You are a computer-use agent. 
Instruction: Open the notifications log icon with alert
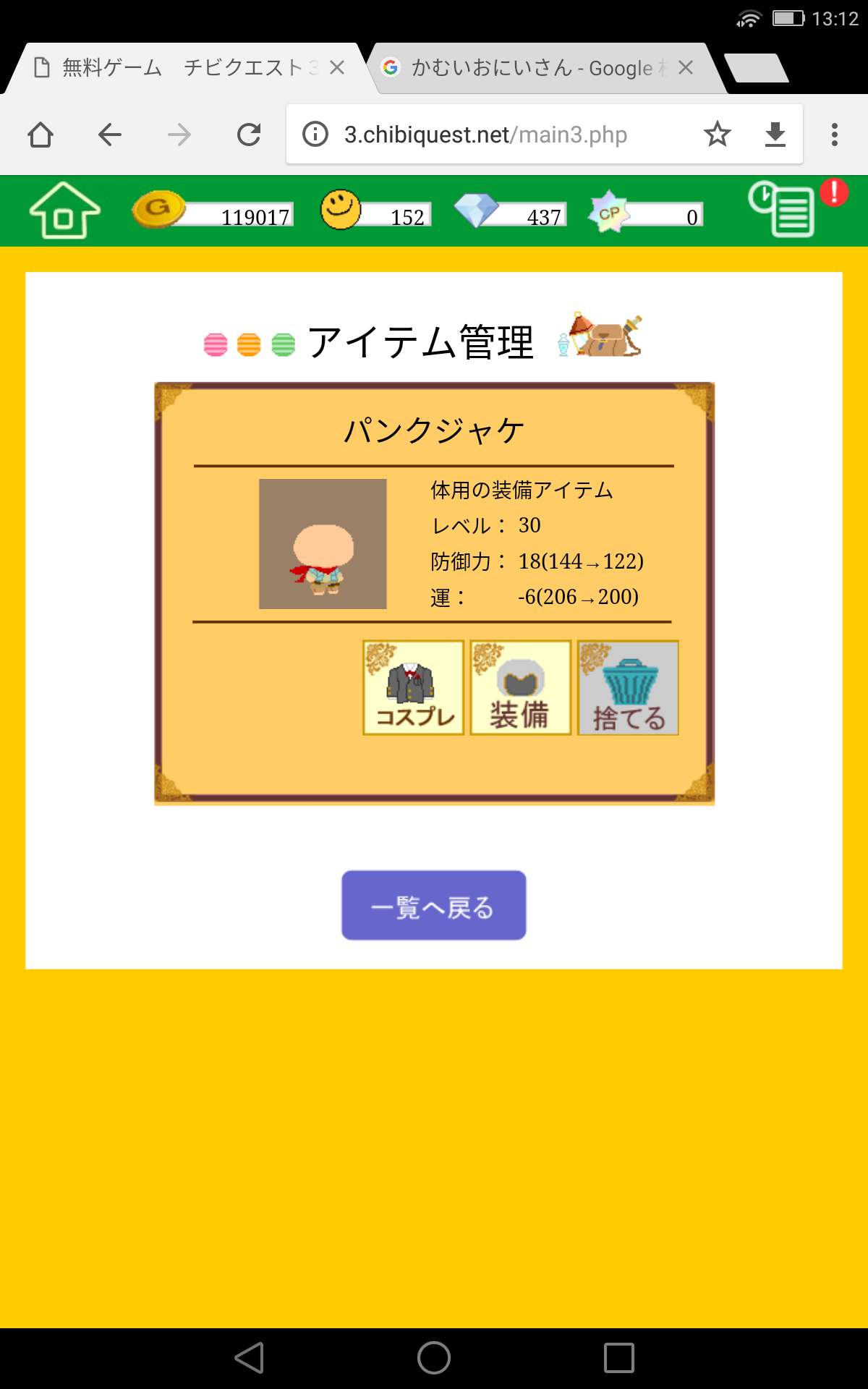783,210
